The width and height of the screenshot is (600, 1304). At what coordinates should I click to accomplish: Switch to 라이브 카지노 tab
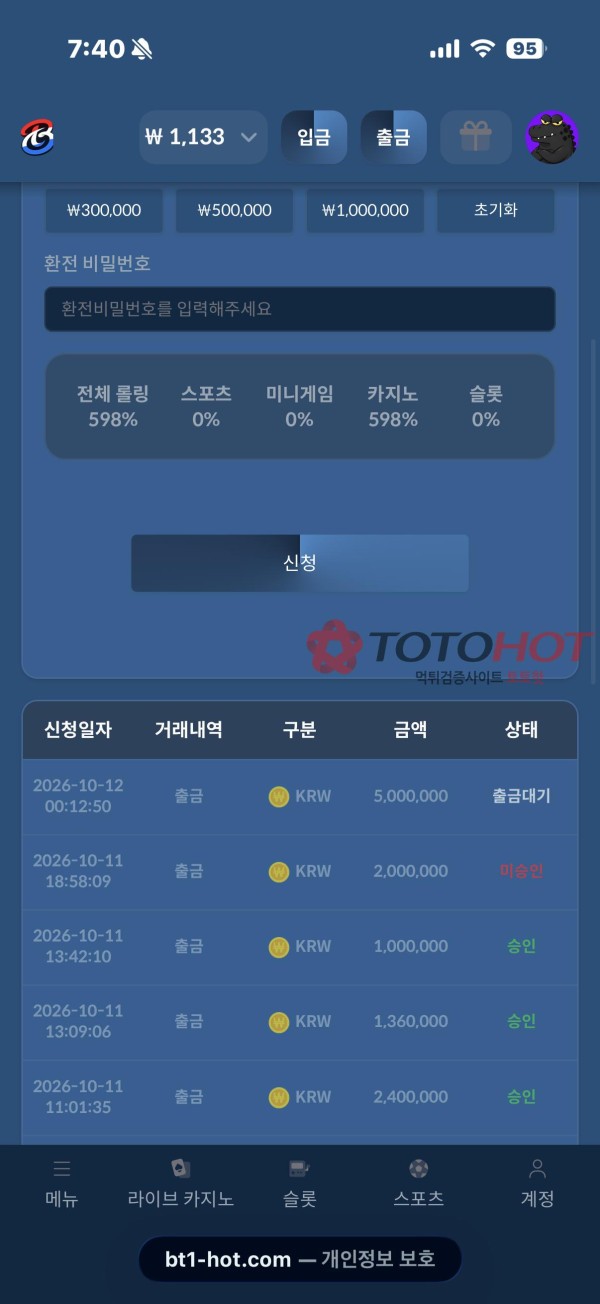click(181, 1184)
